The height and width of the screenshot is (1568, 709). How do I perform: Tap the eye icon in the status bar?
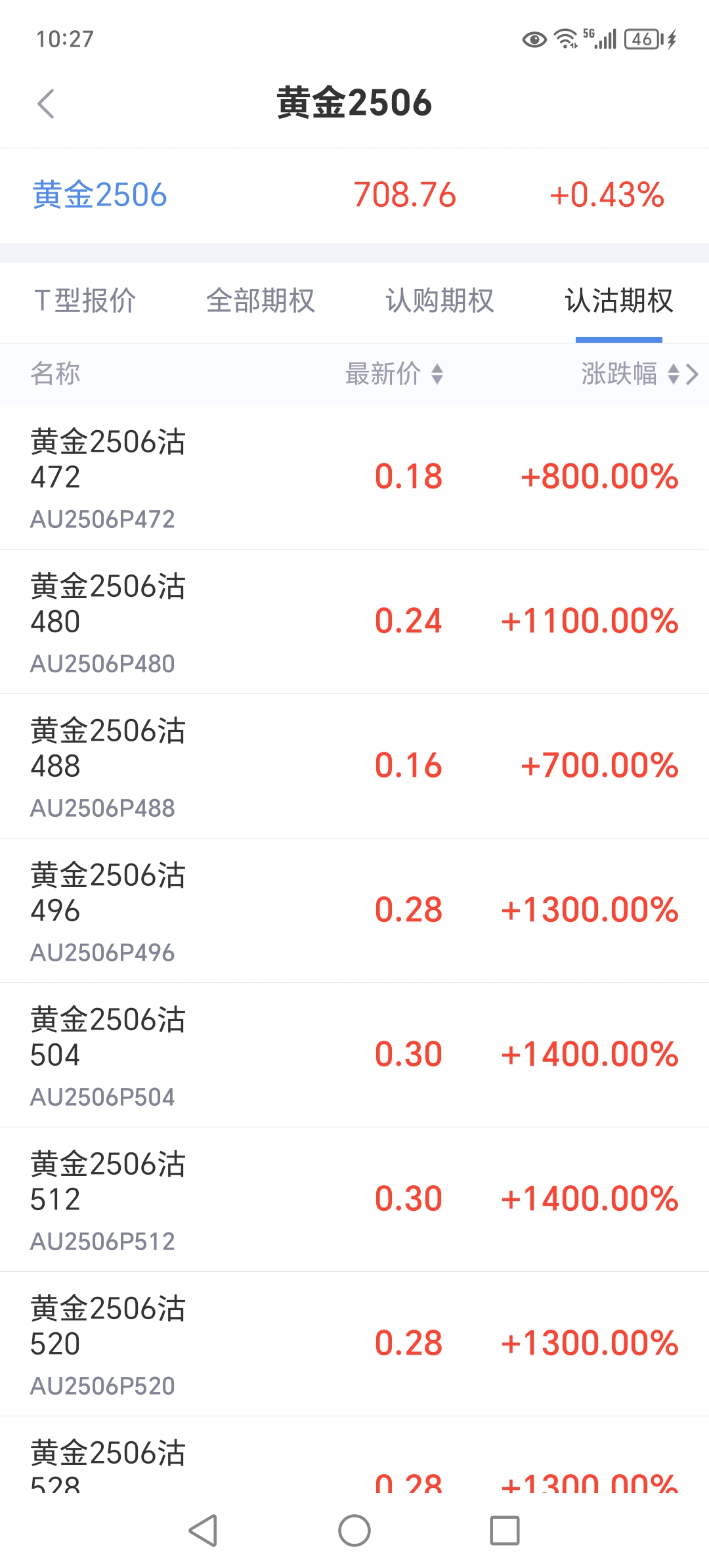pyautogui.click(x=533, y=39)
